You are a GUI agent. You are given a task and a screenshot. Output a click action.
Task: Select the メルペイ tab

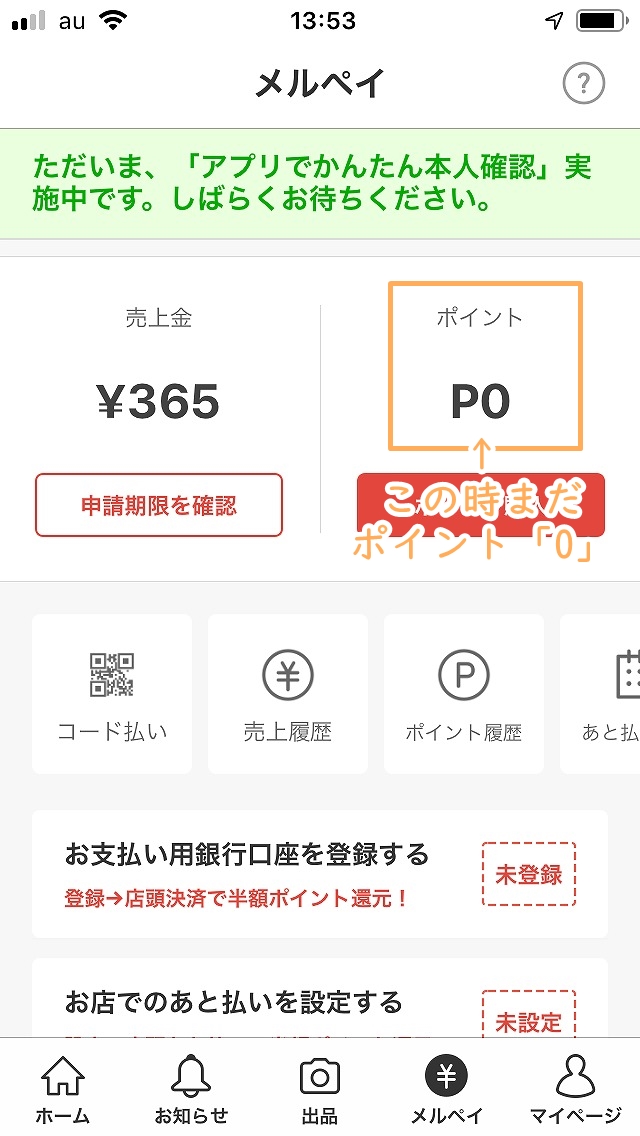446,1088
